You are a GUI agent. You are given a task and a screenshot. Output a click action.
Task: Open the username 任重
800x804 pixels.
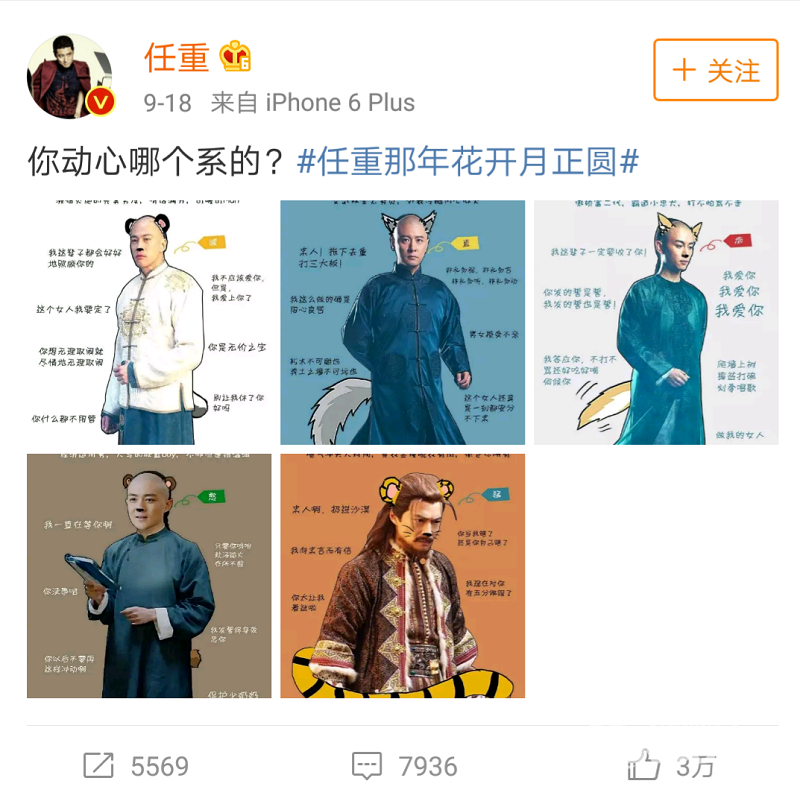(176, 58)
